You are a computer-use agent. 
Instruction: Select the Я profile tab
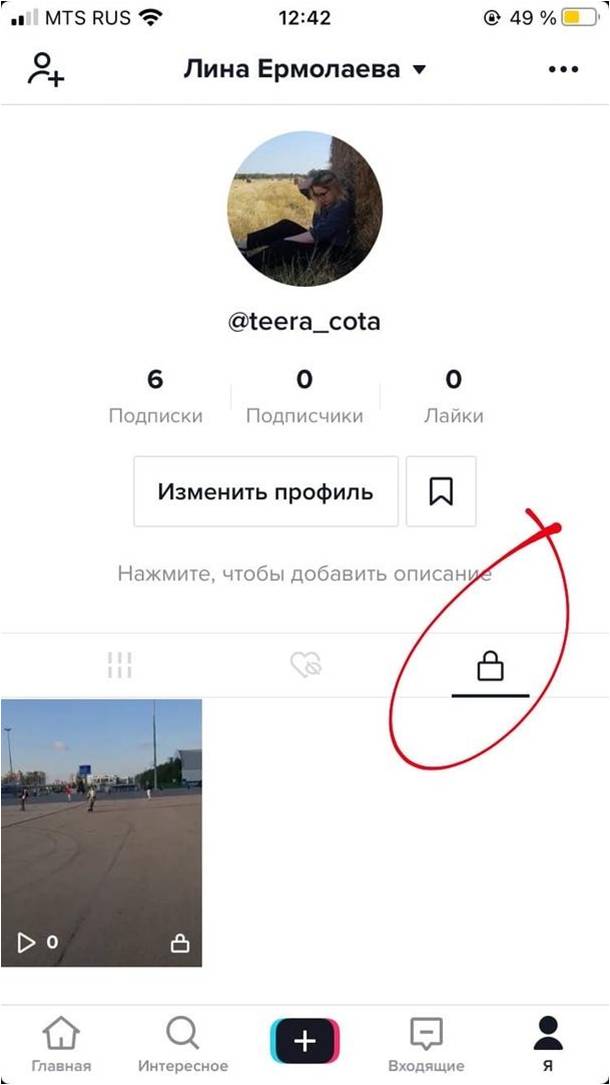(547, 1044)
